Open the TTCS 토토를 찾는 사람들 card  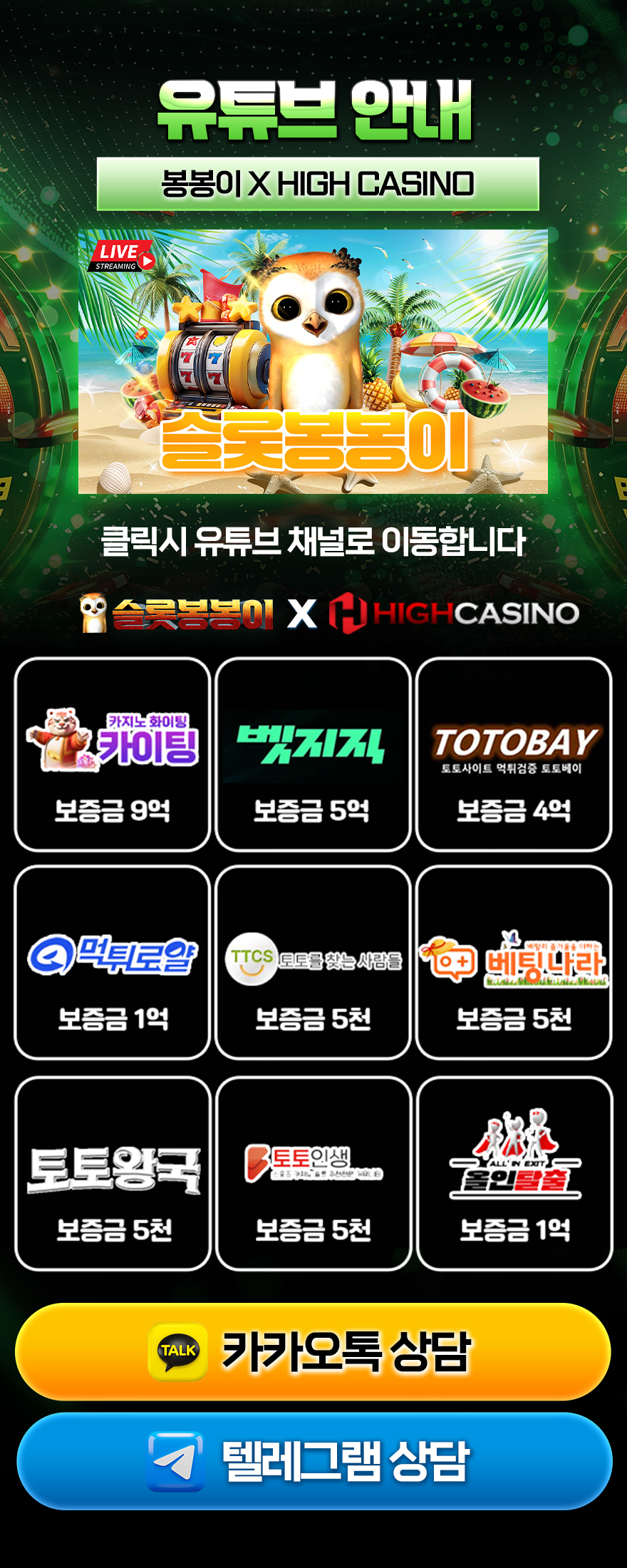(313, 962)
